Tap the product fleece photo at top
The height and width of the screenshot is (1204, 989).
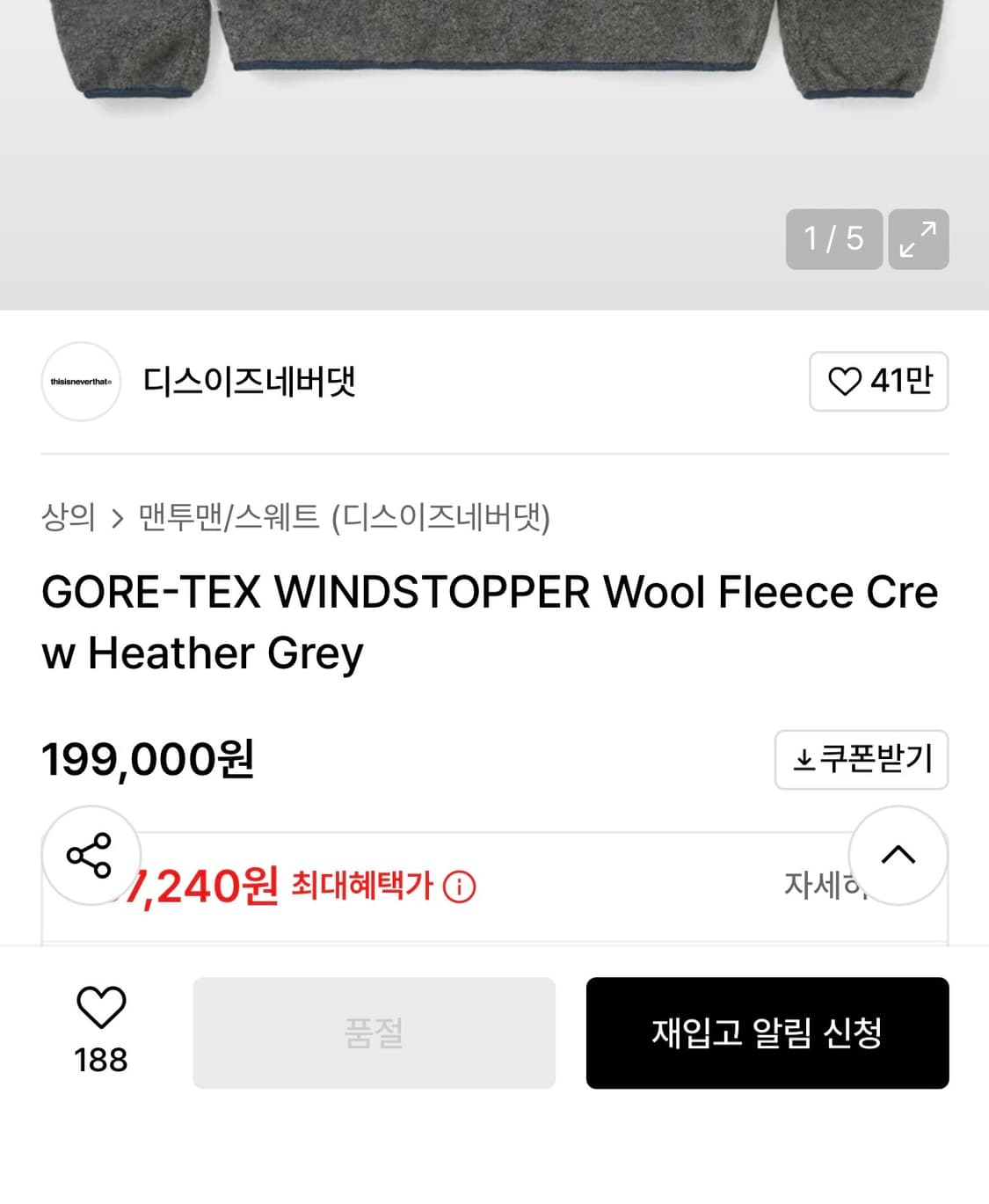pos(494,88)
